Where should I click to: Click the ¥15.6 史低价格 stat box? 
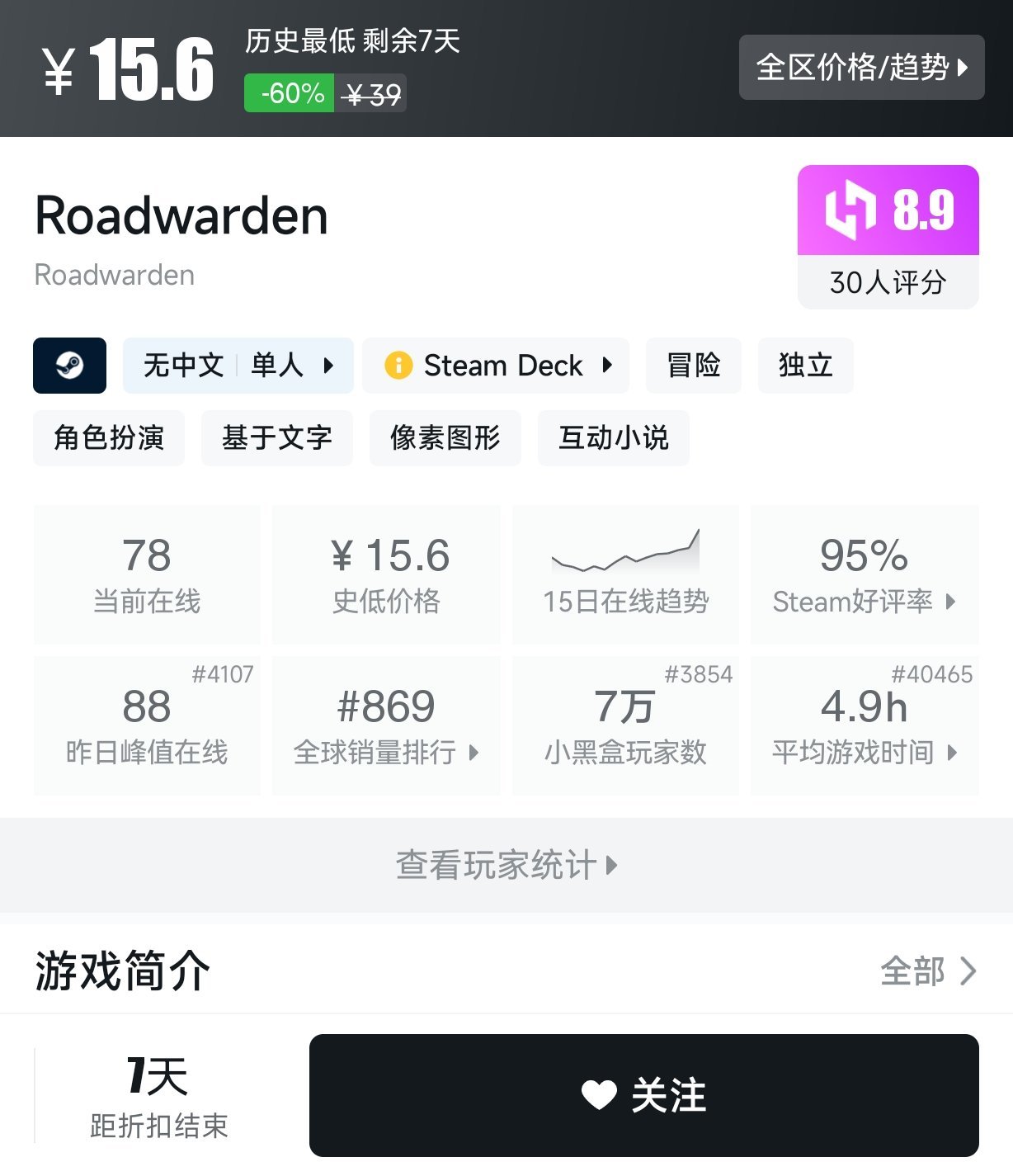tap(386, 574)
